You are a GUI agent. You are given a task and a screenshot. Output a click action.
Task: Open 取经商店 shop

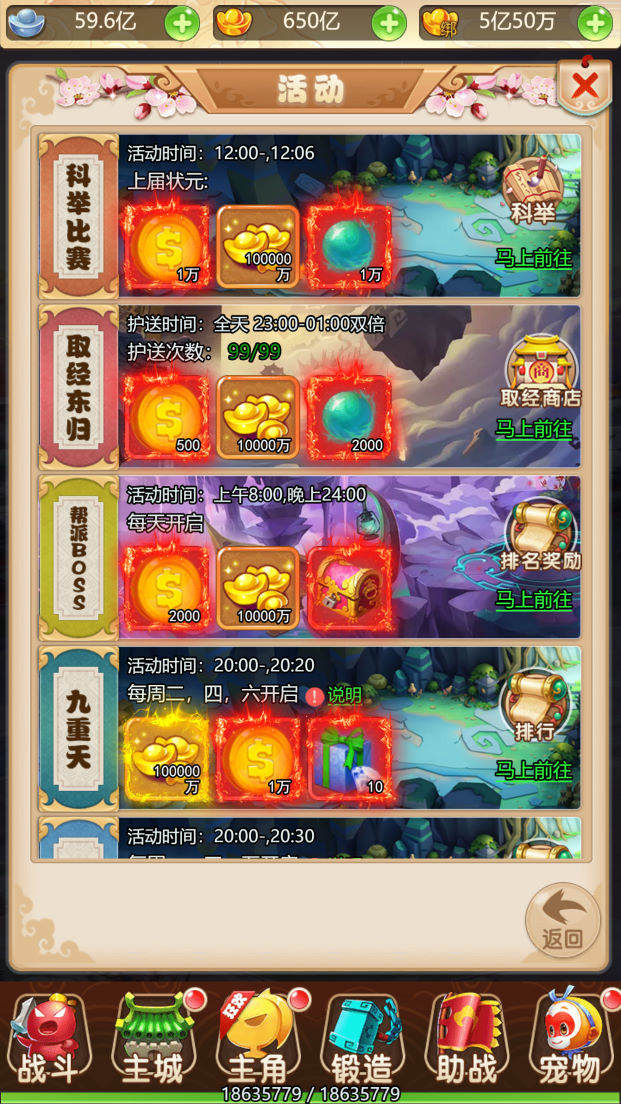click(x=541, y=372)
